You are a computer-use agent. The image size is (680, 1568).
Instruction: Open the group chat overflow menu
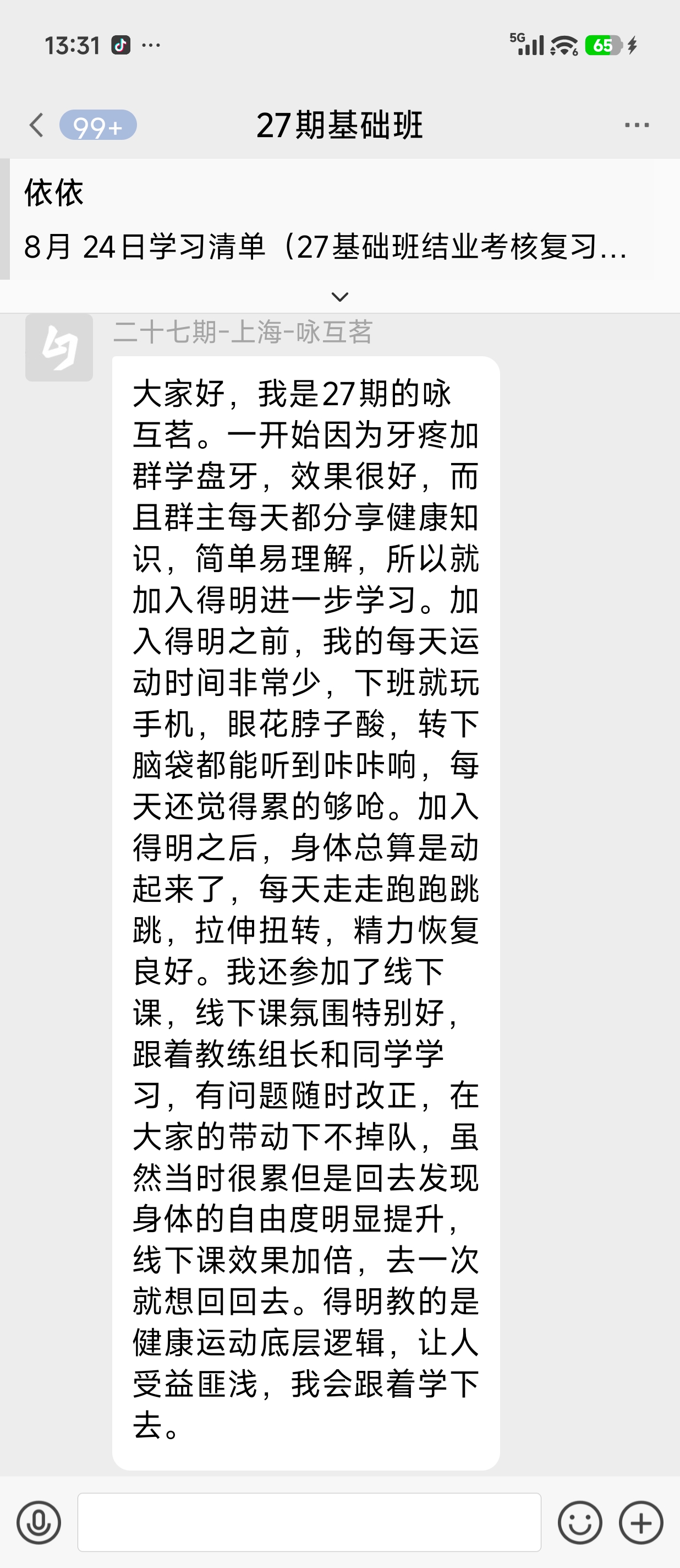coord(636,126)
